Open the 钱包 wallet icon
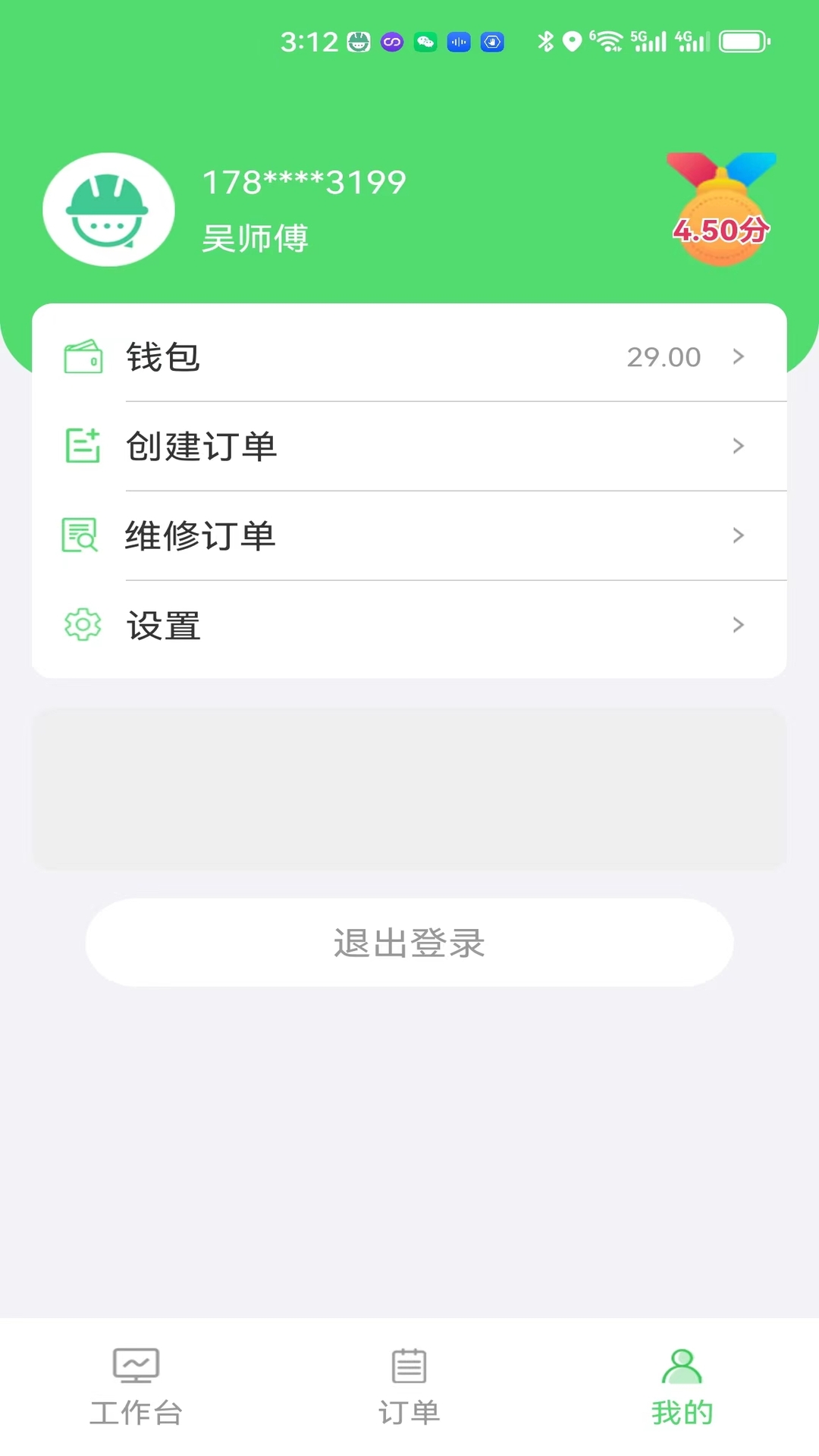The image size is (819, 1456). (x=83, y=356)
